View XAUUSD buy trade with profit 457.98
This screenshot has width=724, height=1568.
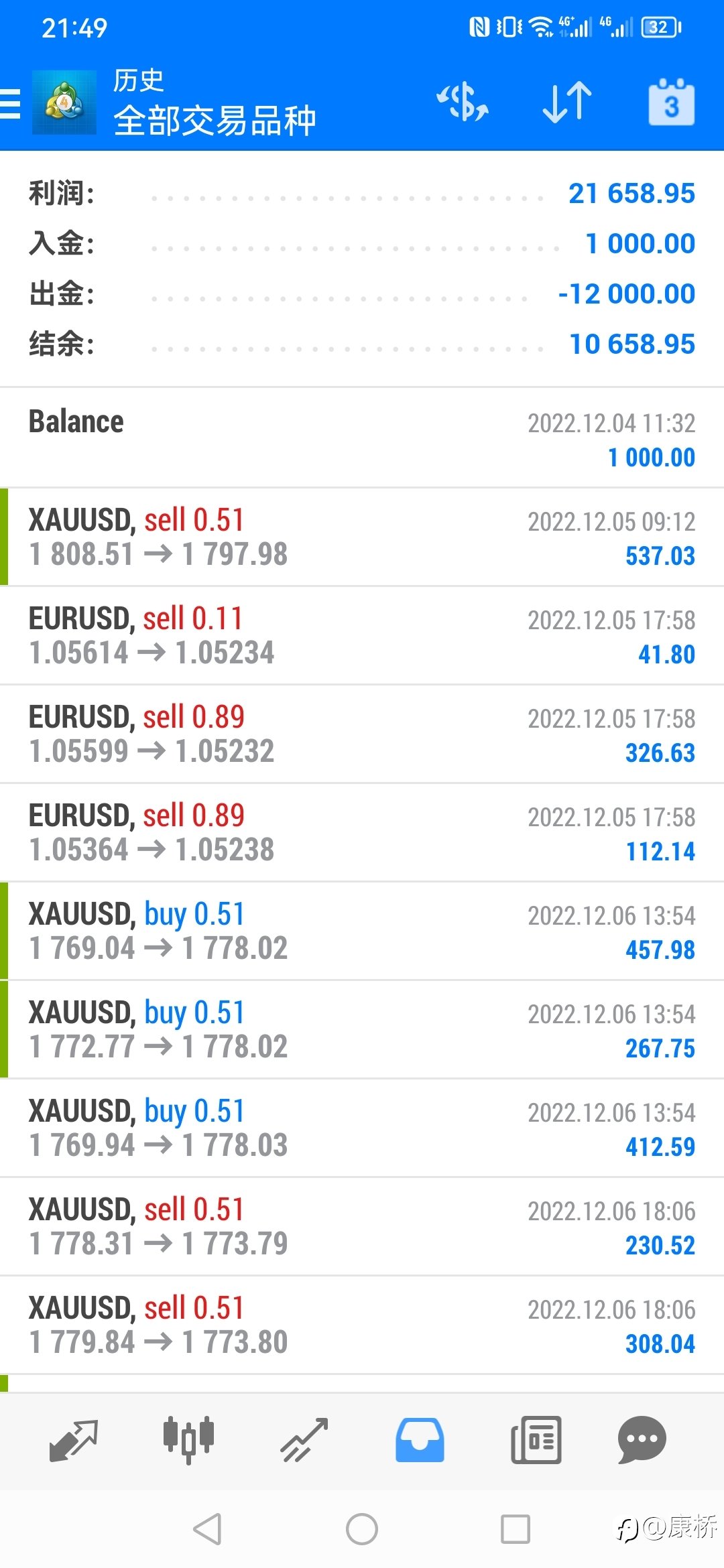tap(362, 931)
